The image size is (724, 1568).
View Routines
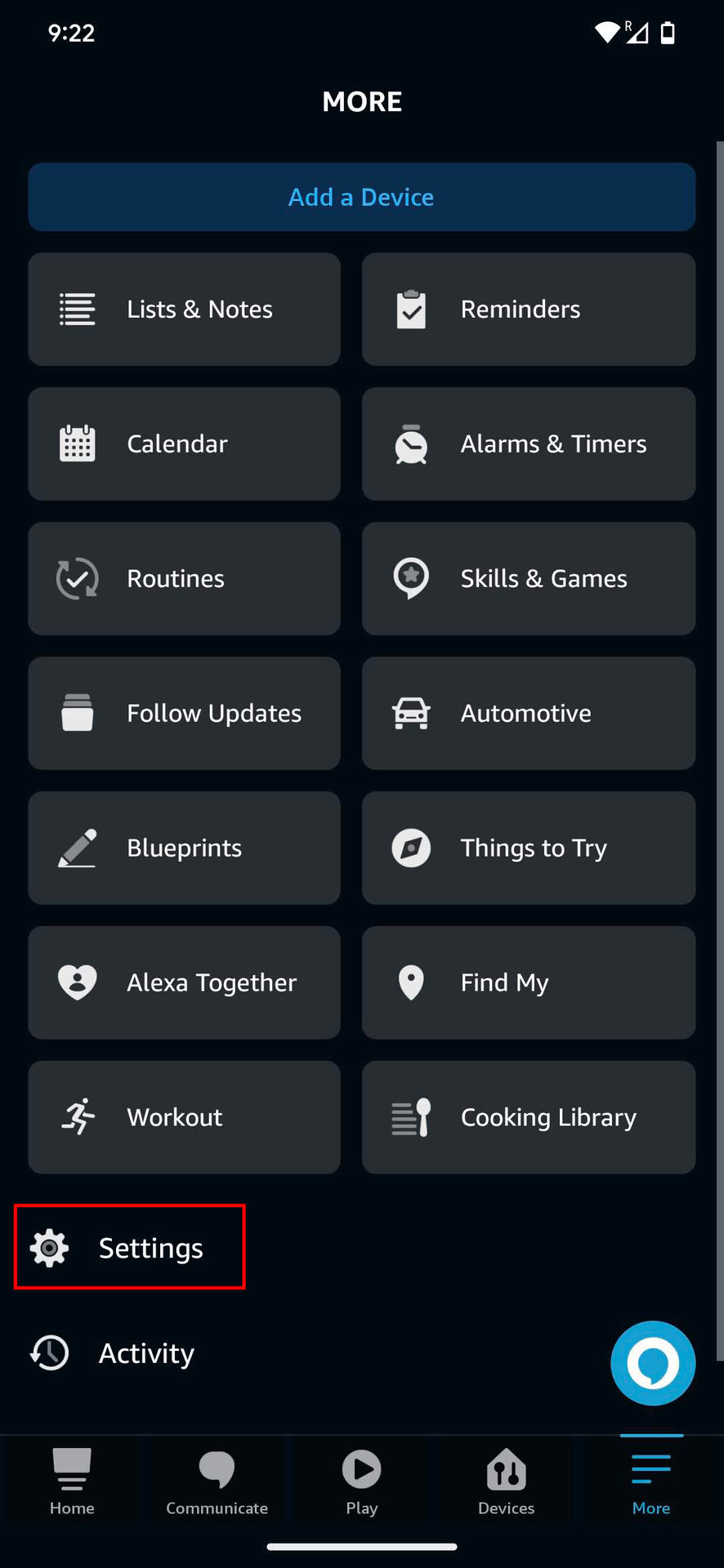(184, 579)
